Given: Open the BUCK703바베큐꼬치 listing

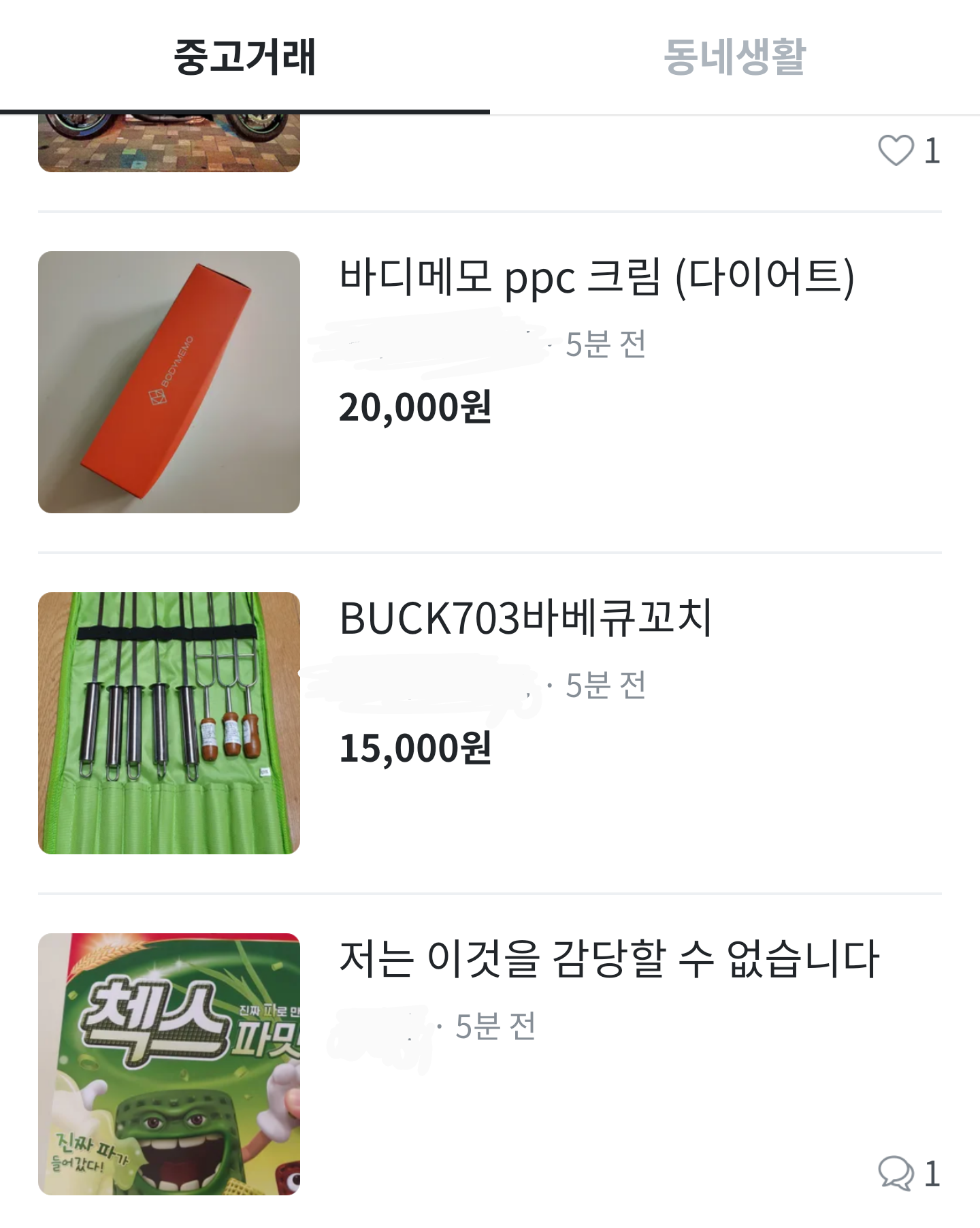Looking at the screenshot, I should coord(525,618).
